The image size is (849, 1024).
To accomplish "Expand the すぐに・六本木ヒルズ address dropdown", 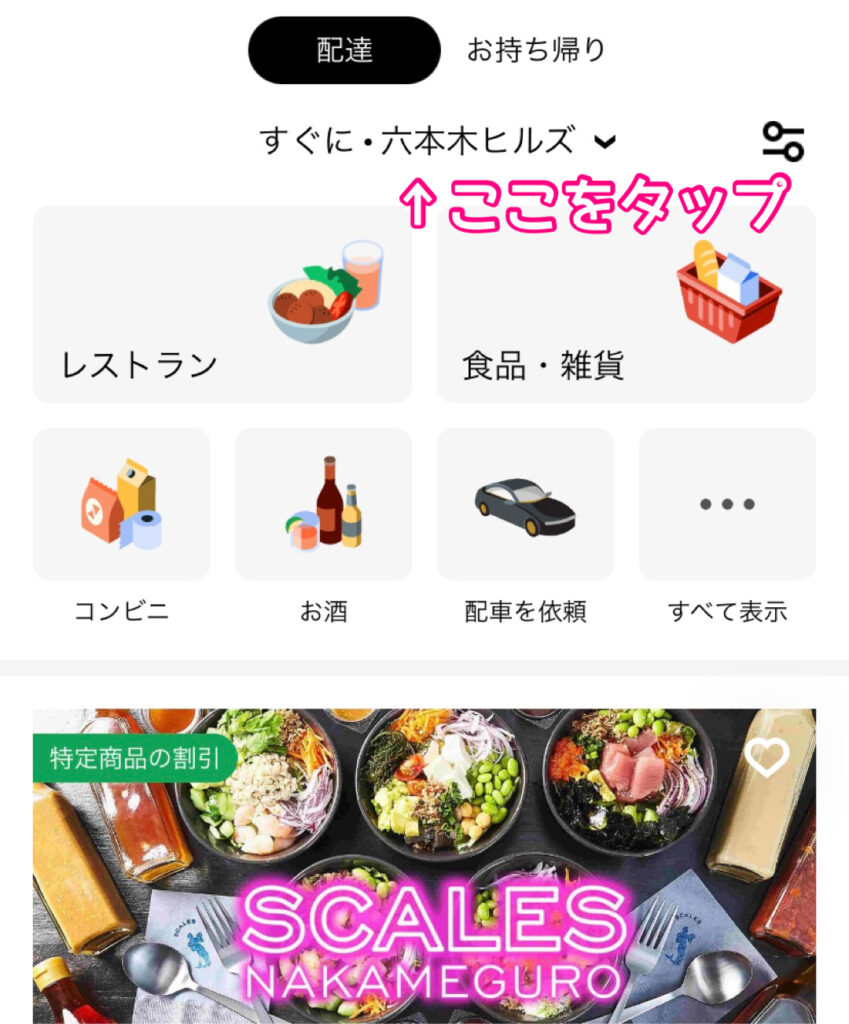I will [x=437, y=141].
